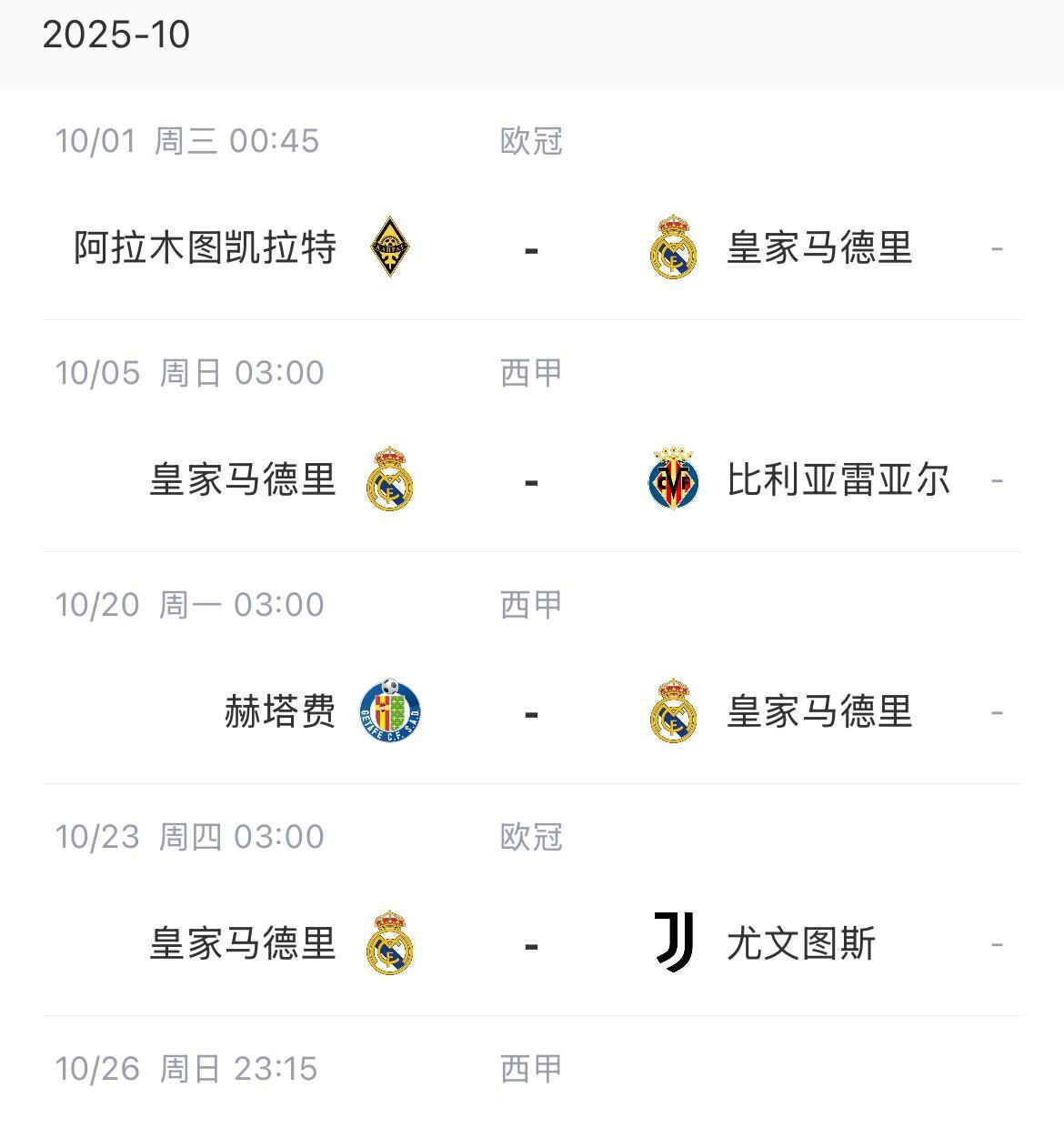Open the 阿拉木图凯拉特 vs 皇家马德里 match
Screen dimensions: 1064x1128
coord(532,205)
